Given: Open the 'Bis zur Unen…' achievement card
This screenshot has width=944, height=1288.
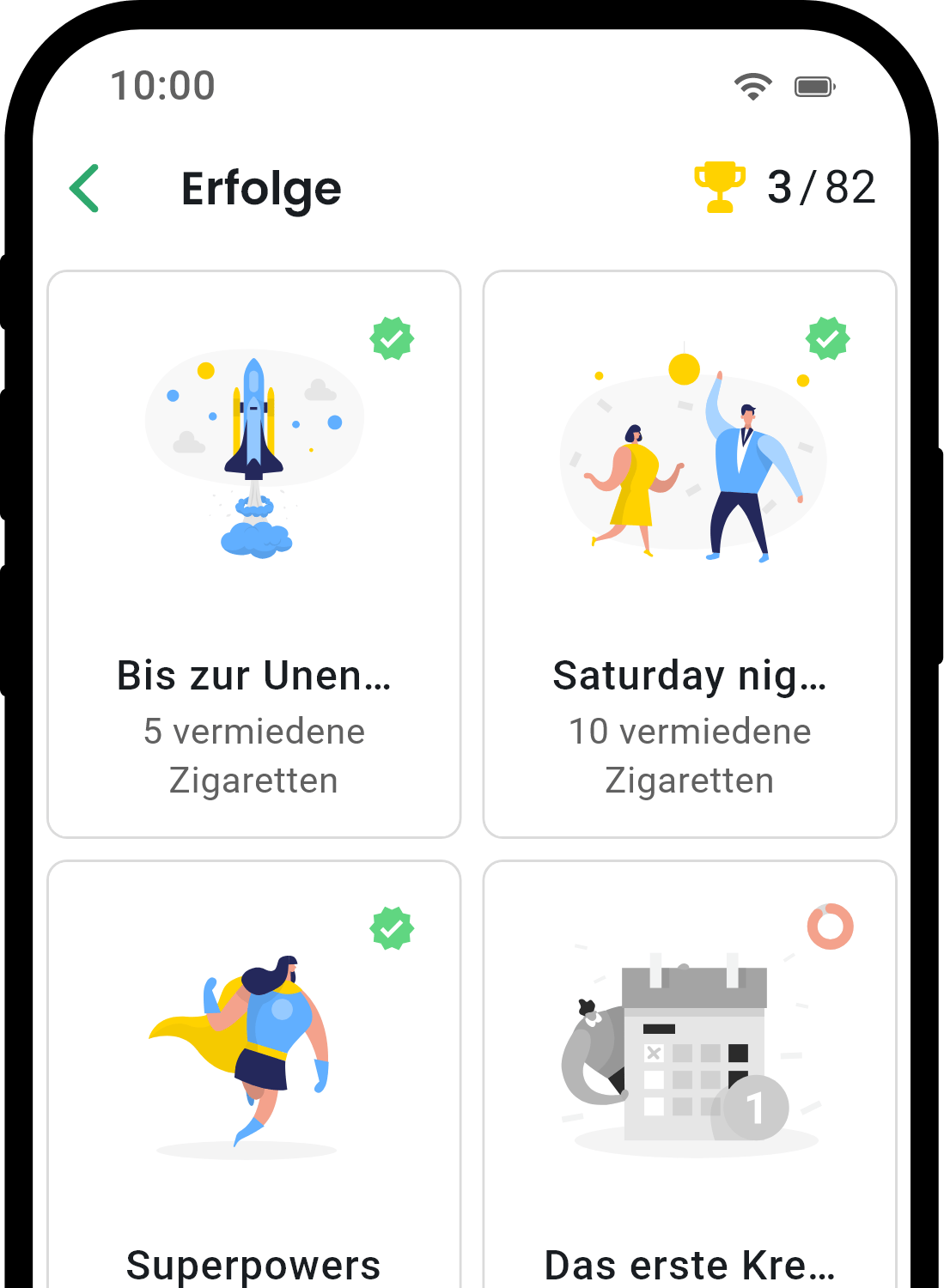Looking at the screenshot, I should (254, 554).
